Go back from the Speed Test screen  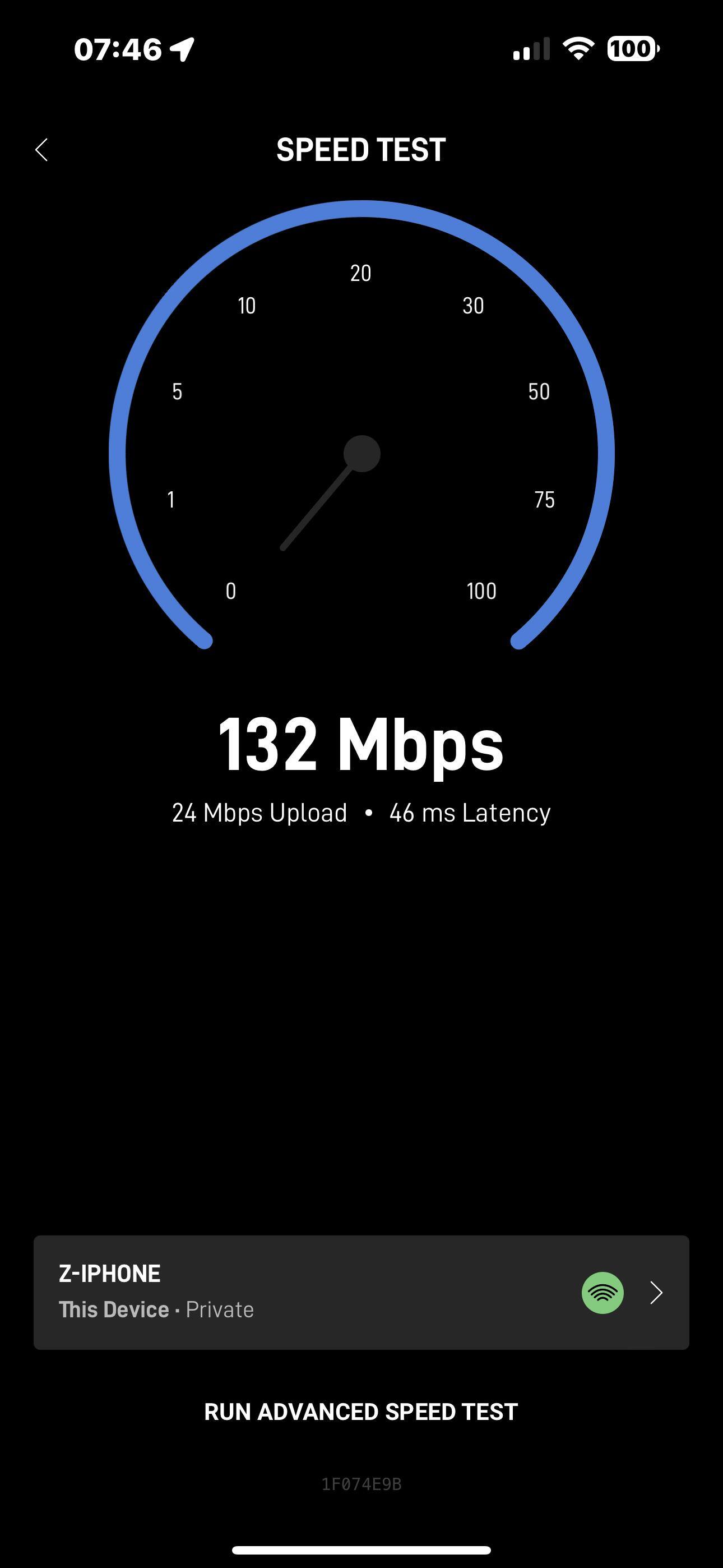[x=41, y=150]
